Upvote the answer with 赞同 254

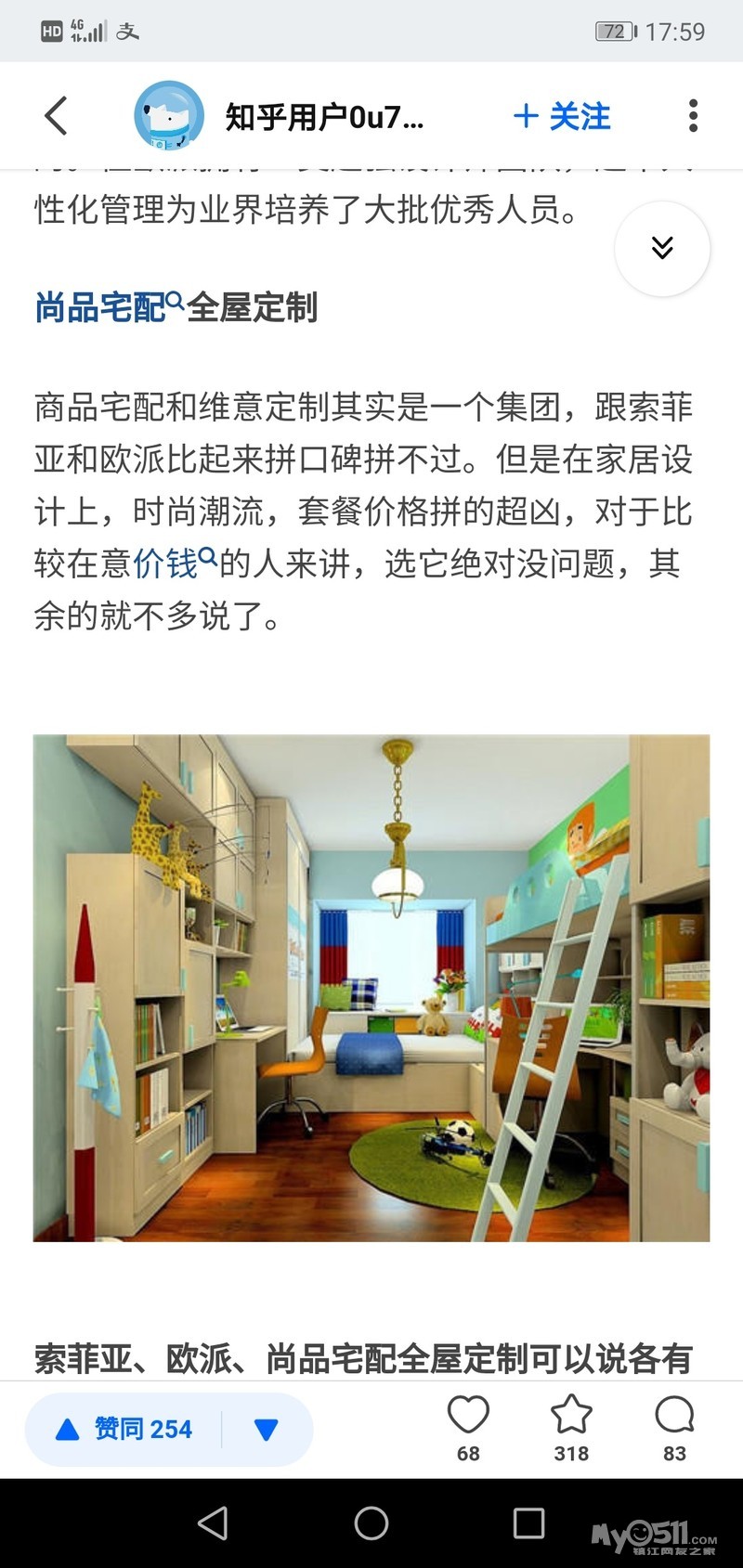pos(126,1429)
